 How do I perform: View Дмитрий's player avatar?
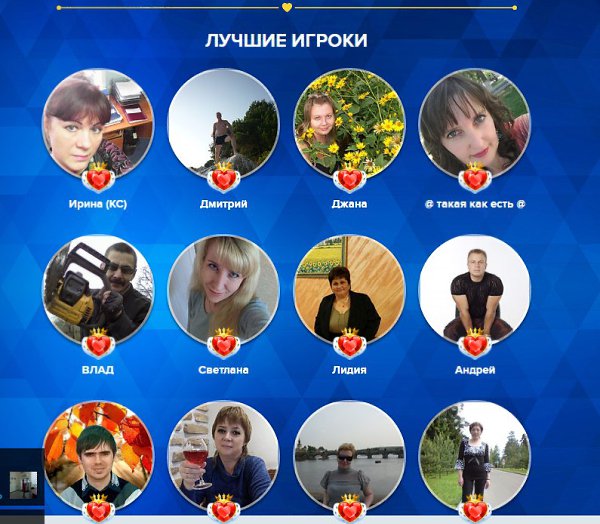[x=223, y=124]
